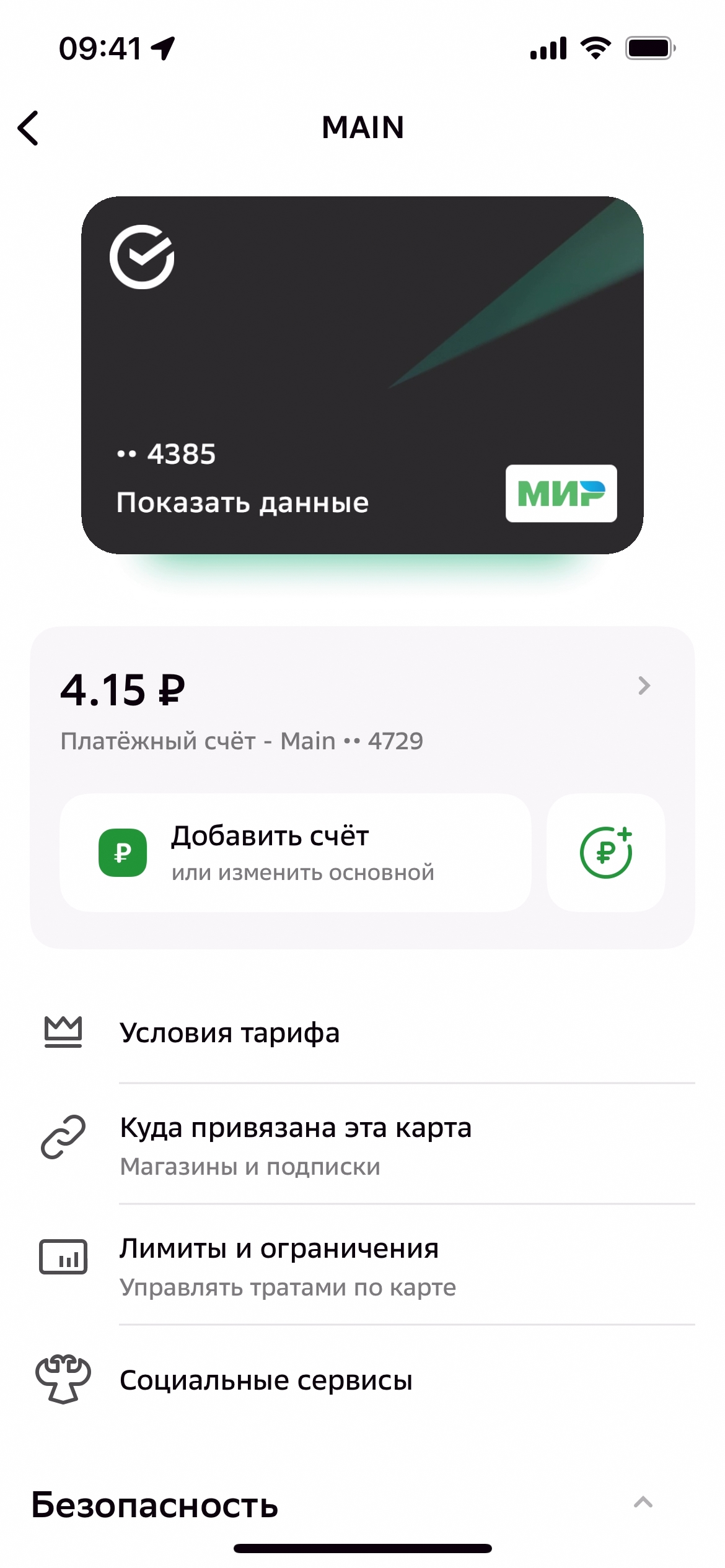This screenshot has width=725, height=1568.
Task: Collapse the Безопасность section
Action: [x=643, y=1502]
